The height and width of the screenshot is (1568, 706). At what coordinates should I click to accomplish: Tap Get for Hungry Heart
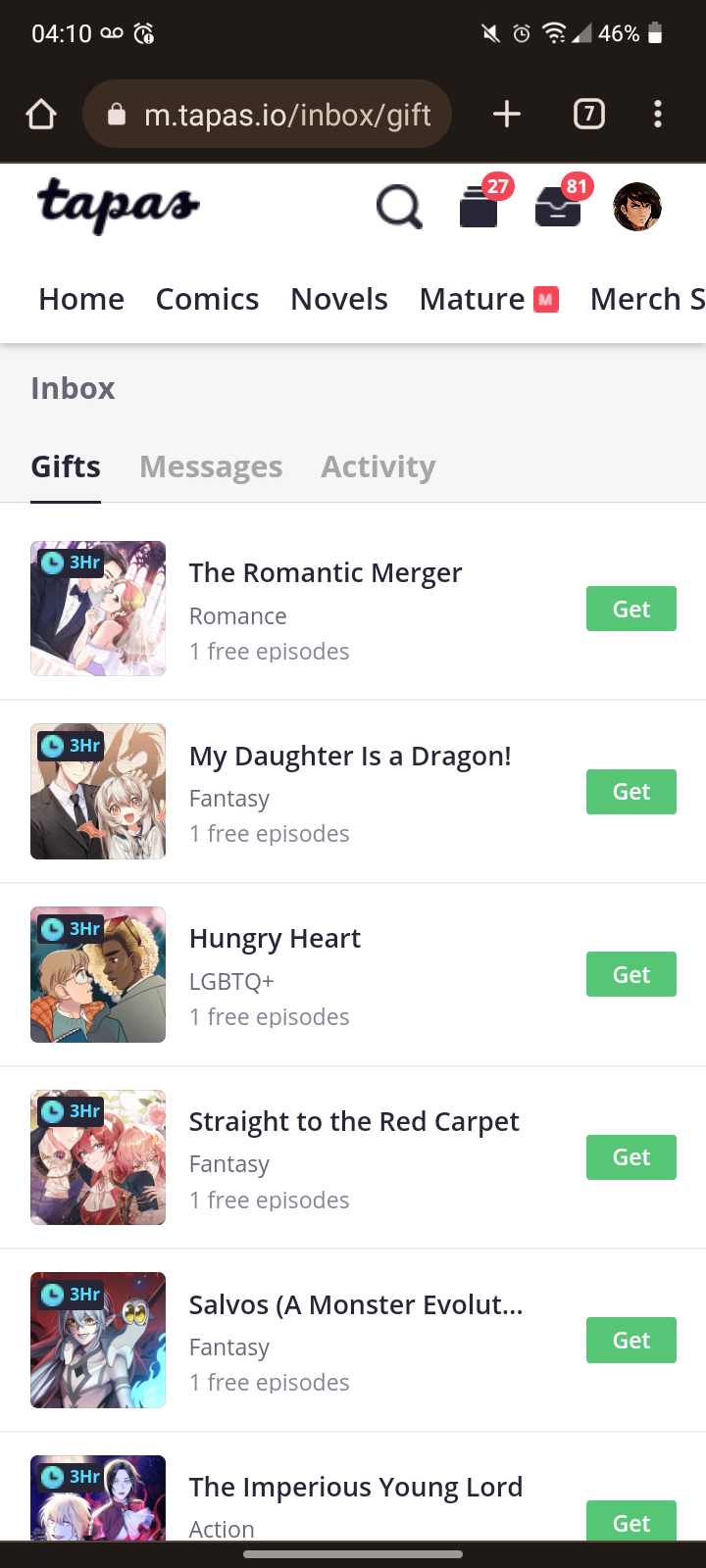[631, 975]
